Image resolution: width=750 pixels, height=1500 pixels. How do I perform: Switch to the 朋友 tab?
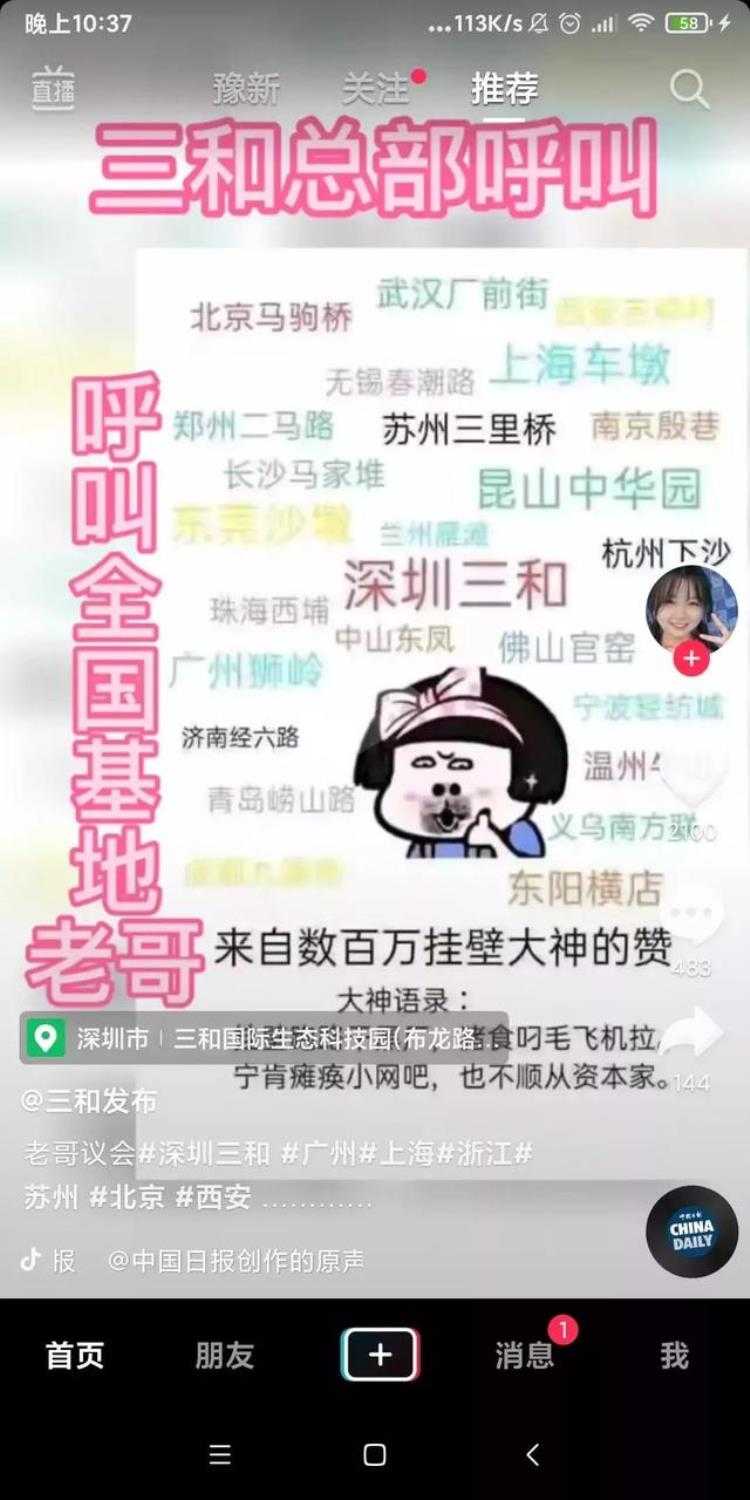coord(224,1355)
